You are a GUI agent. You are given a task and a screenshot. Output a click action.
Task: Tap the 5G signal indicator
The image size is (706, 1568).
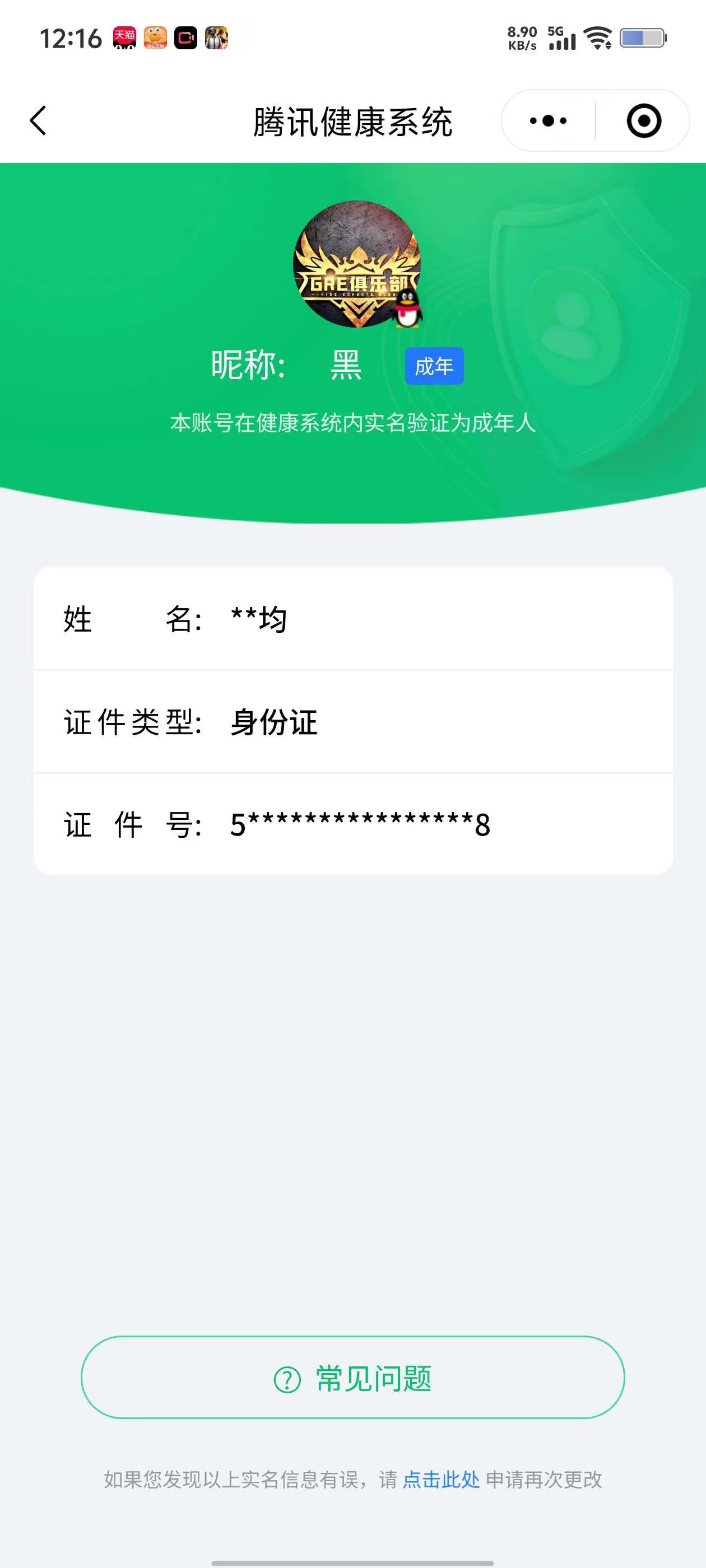coord(560,38)
